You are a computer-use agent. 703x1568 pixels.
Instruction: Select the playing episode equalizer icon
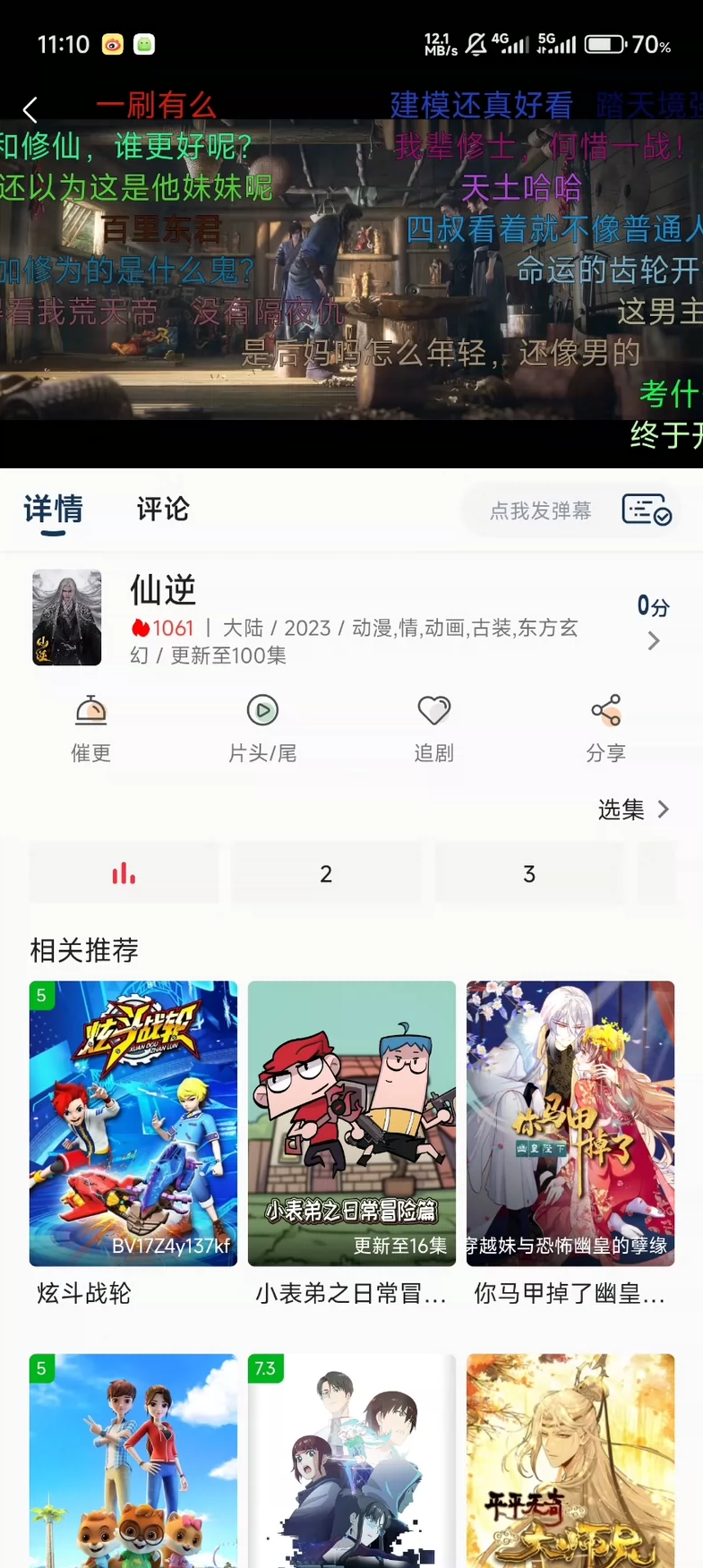click(x=124, y=872)
